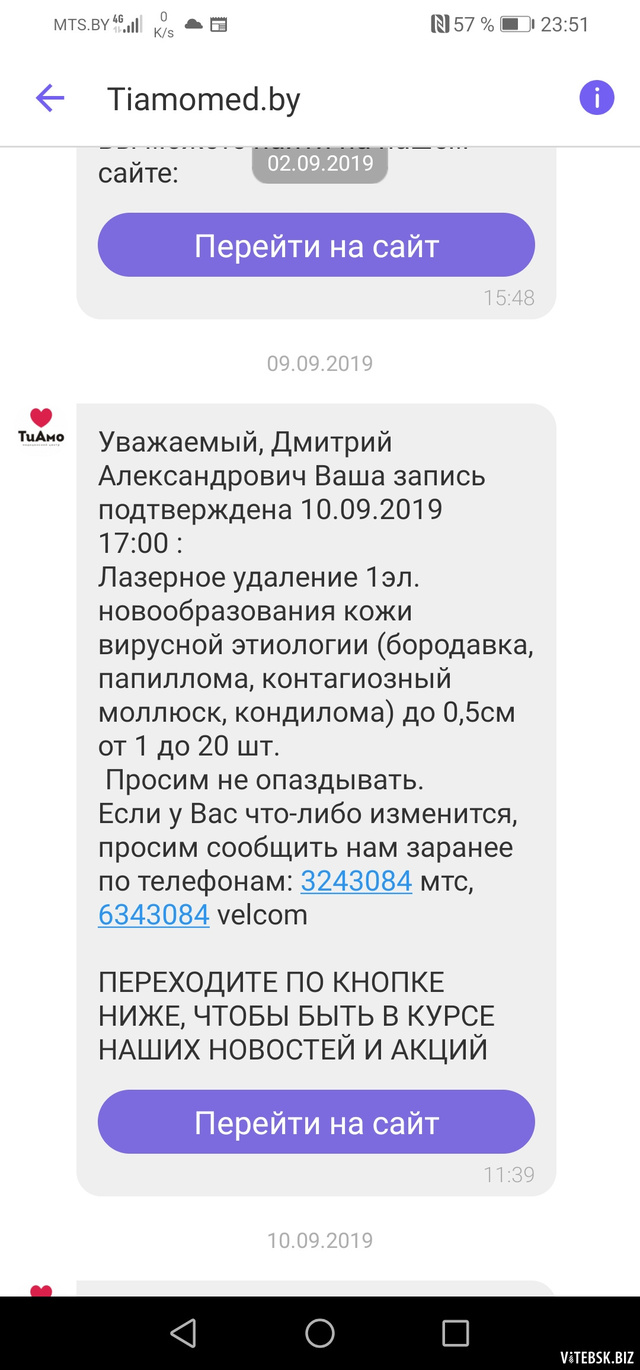Call the velcom phone number 6343084
This screenshot has width=640, height=1370.
point(153,914)
